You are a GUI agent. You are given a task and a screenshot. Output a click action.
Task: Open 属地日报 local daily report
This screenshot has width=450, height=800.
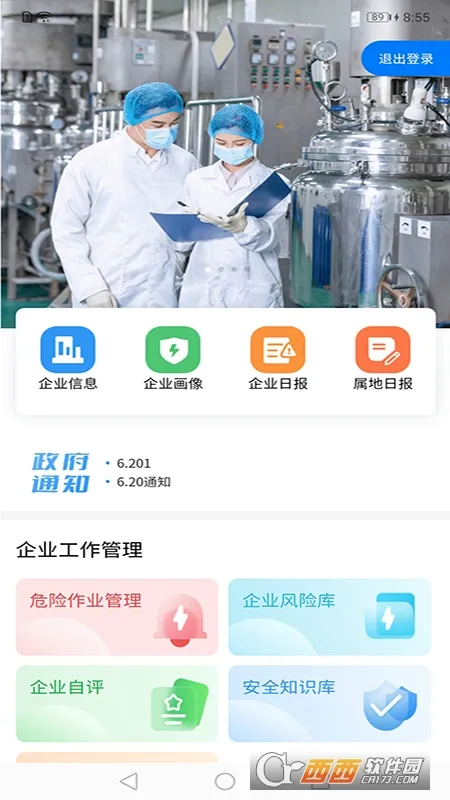coord(383,358)
